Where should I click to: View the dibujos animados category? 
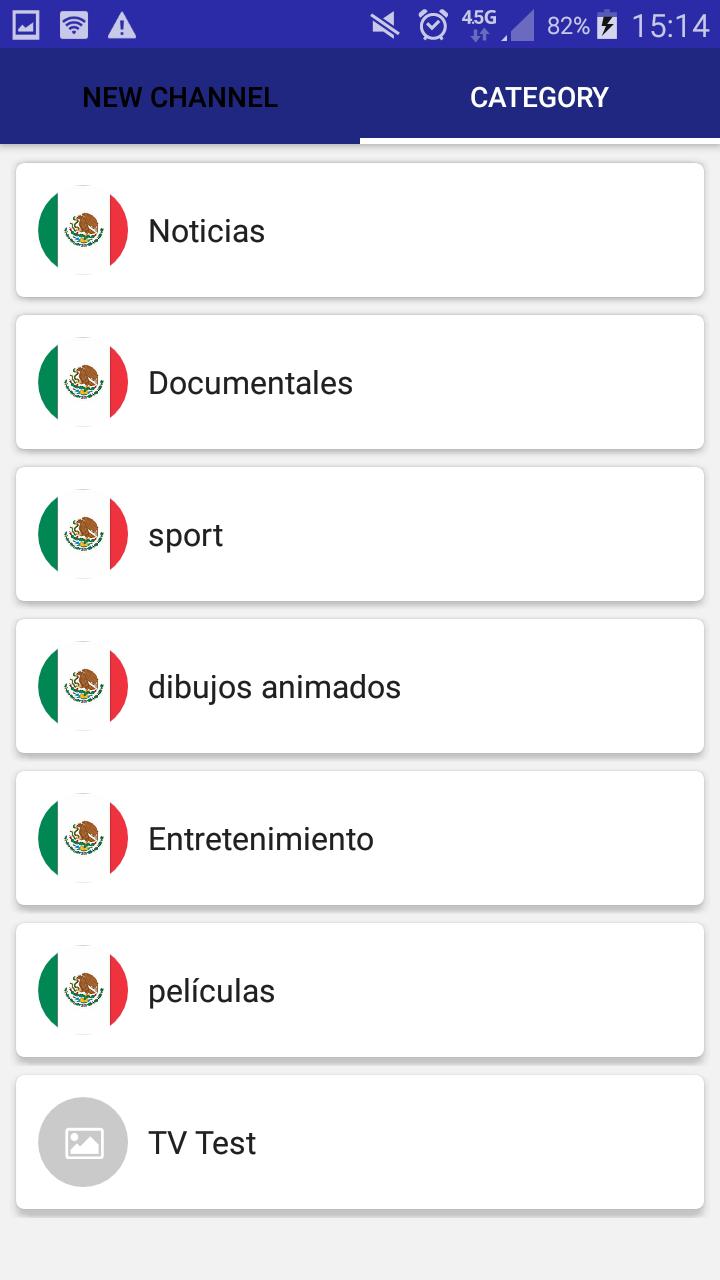point(360,687)
